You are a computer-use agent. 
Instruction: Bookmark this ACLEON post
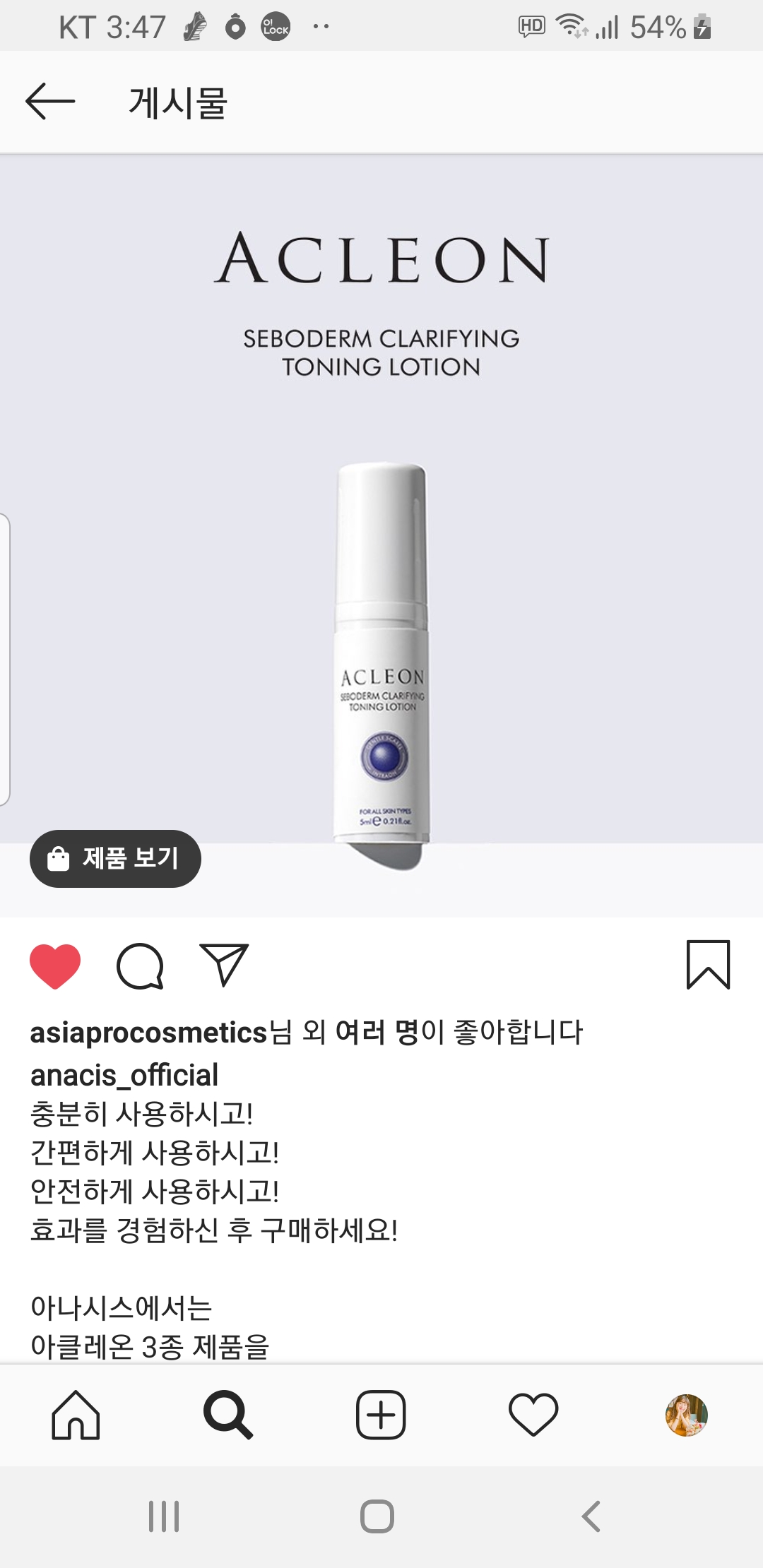708,965
